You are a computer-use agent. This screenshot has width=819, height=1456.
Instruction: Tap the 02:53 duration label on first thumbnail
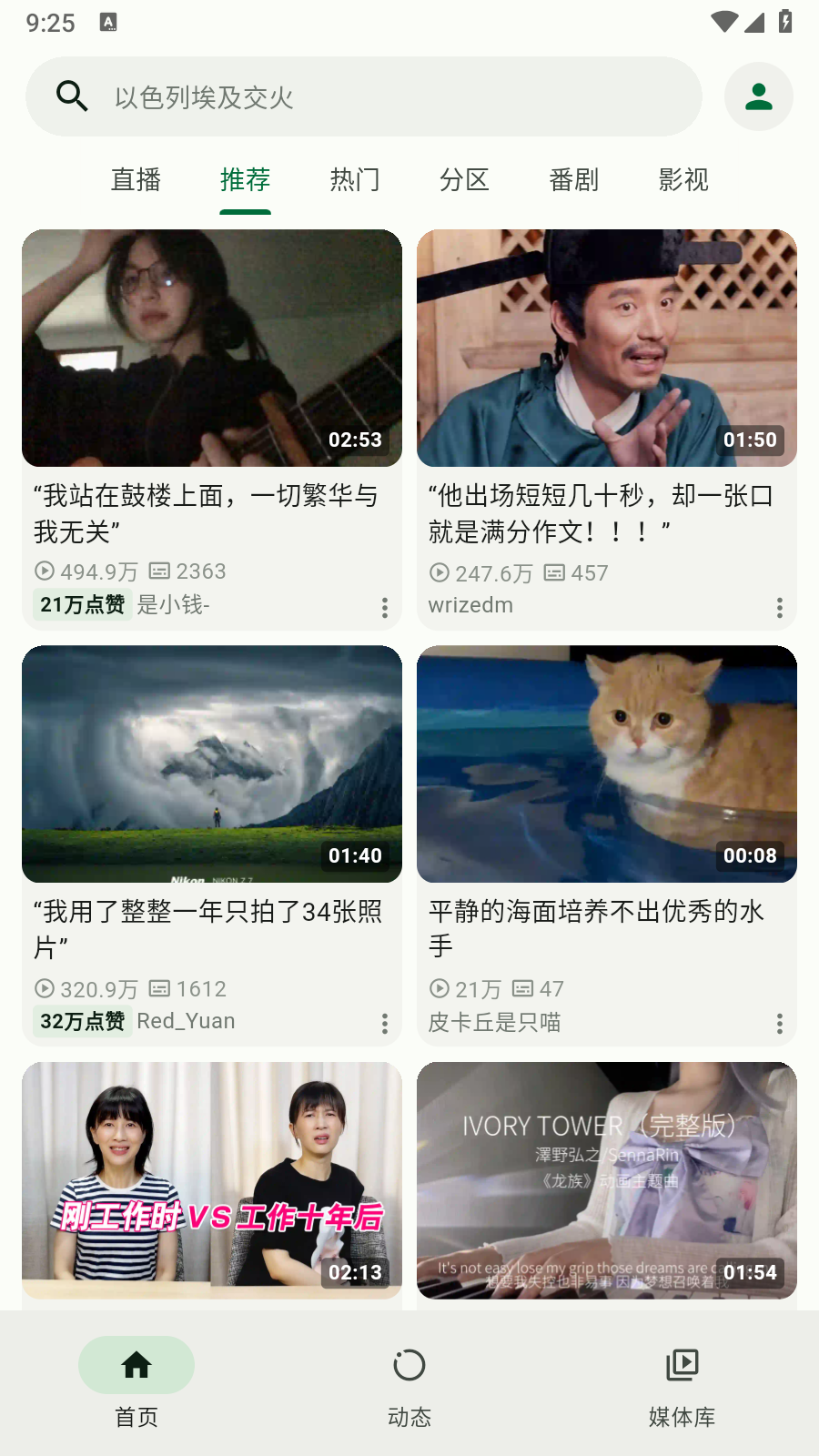(357, 440)
